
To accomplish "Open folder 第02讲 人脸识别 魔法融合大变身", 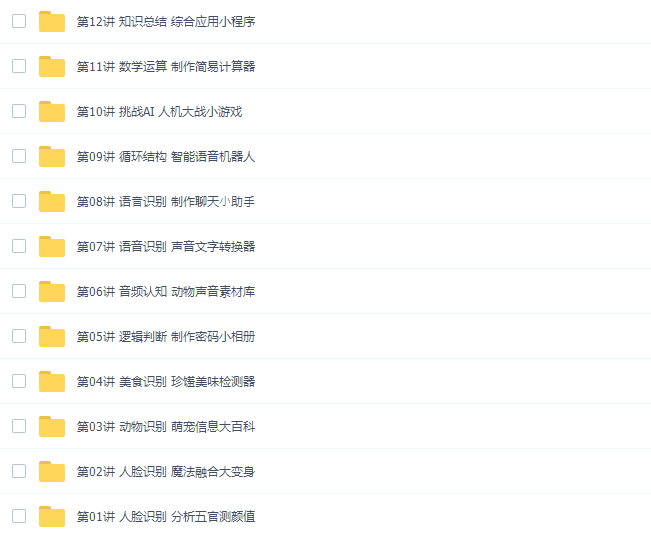I will point(165,471).
